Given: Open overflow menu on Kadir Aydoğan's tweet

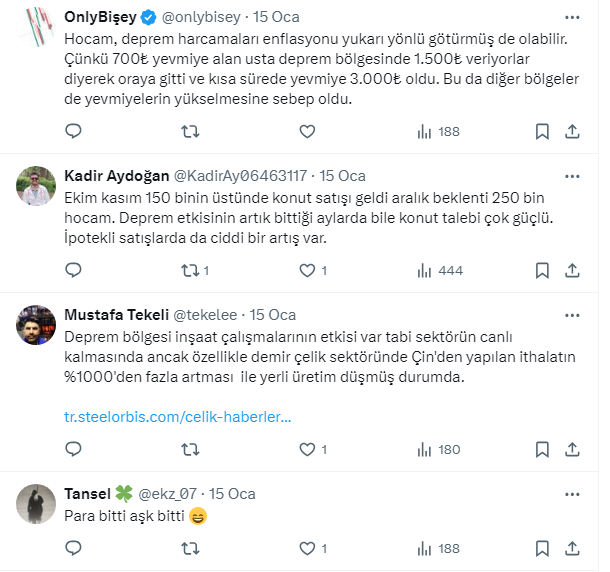Looking at the screenshot, I should point(570,174).
